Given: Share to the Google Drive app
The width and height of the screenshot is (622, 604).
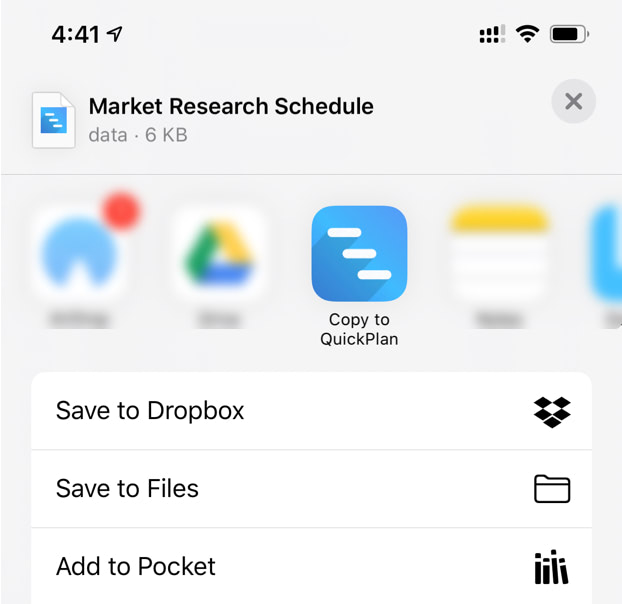Looking at the screenshot, I should click(x=218, y=254).
